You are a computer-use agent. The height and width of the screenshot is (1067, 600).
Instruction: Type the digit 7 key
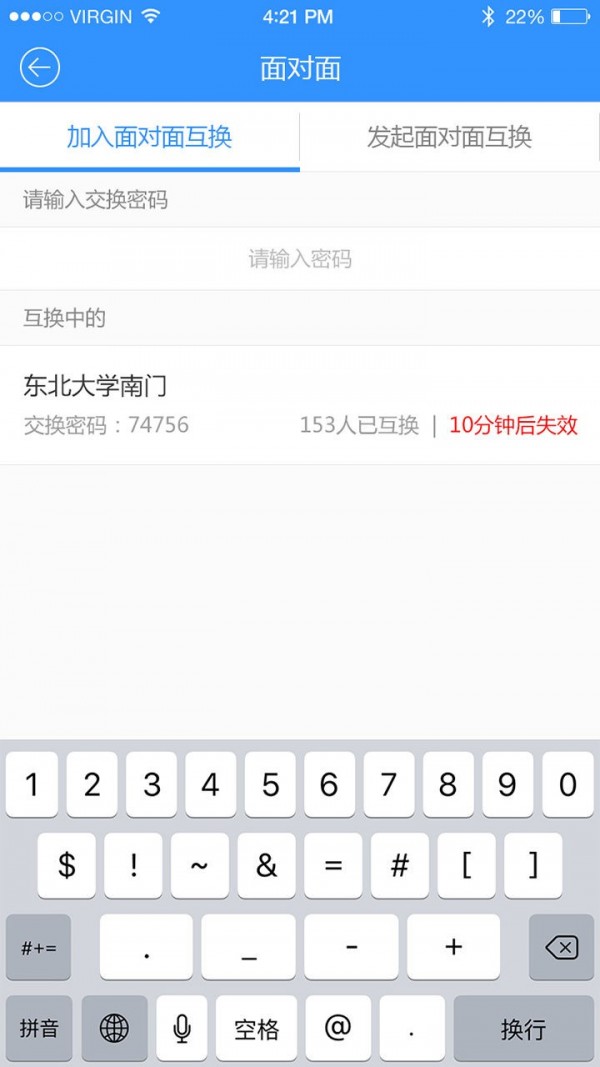(389, 785)
